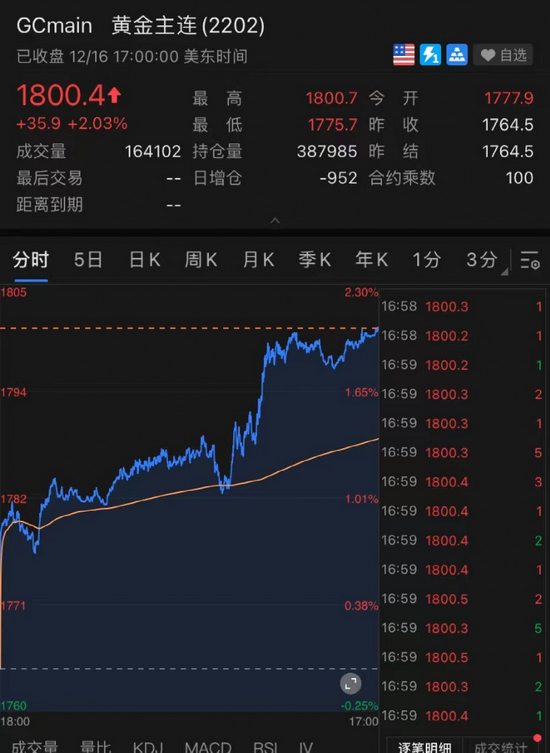Show the 逐笔明细 tick list

(x=425, y=747)
